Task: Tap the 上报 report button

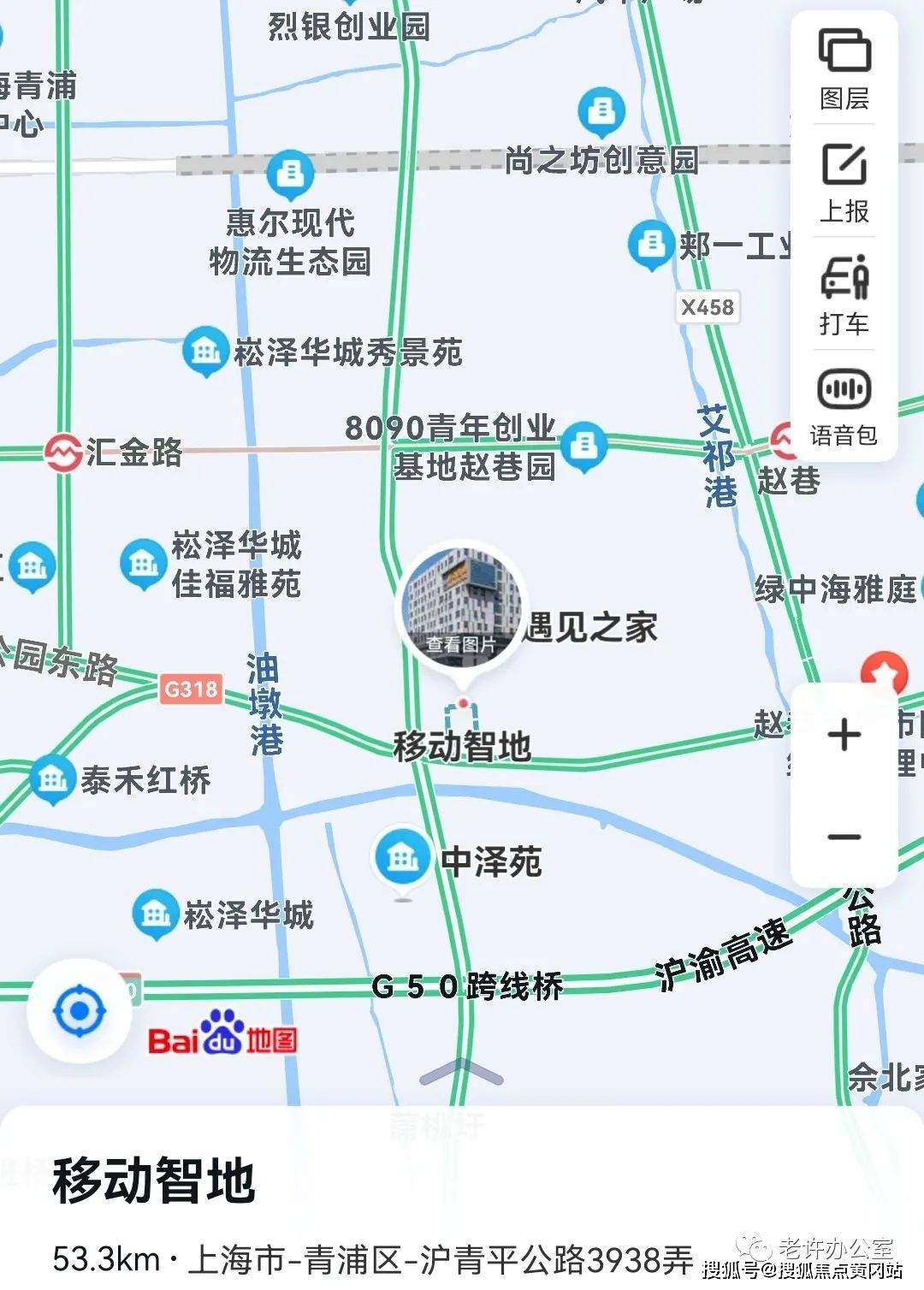Action: click(844, 182)
